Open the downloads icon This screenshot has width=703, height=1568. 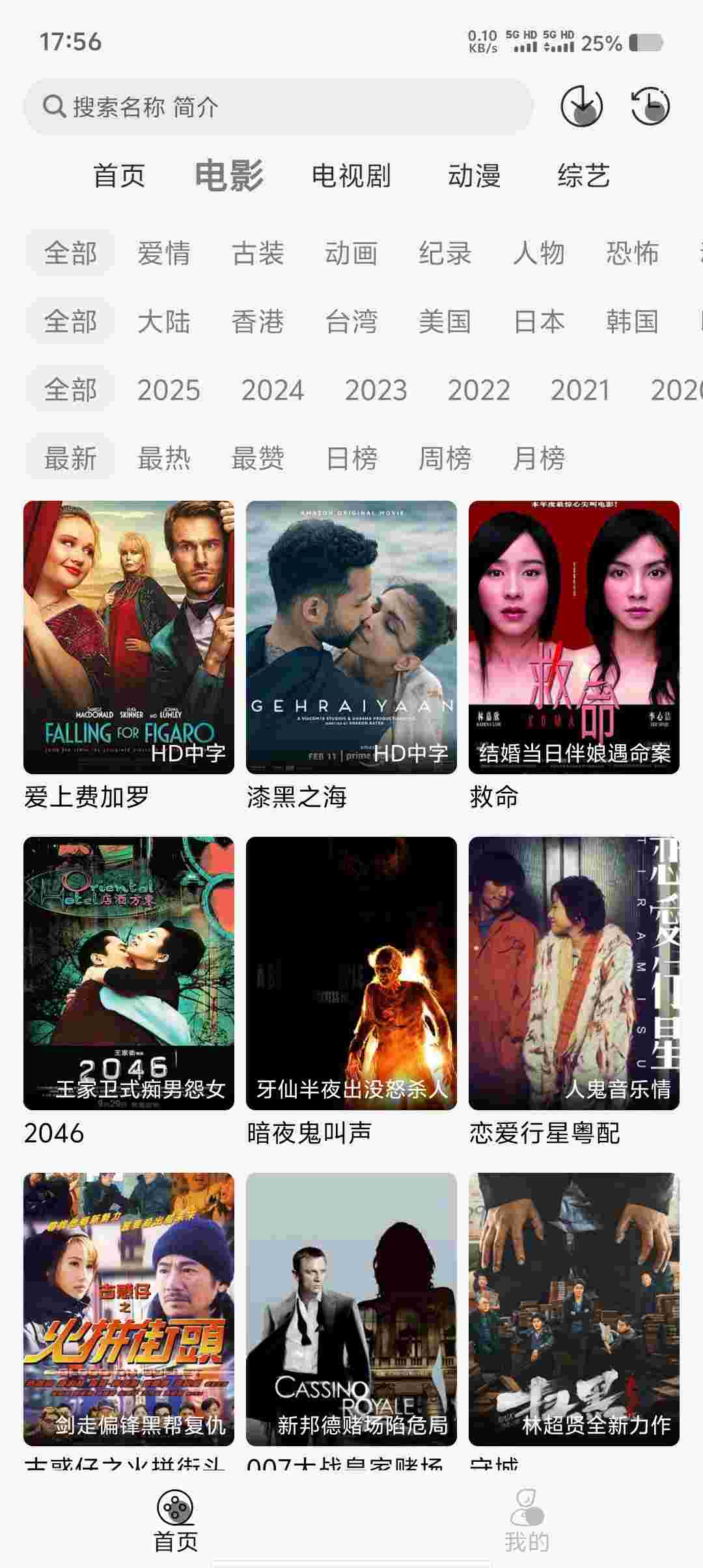click(x=581, y=106)
